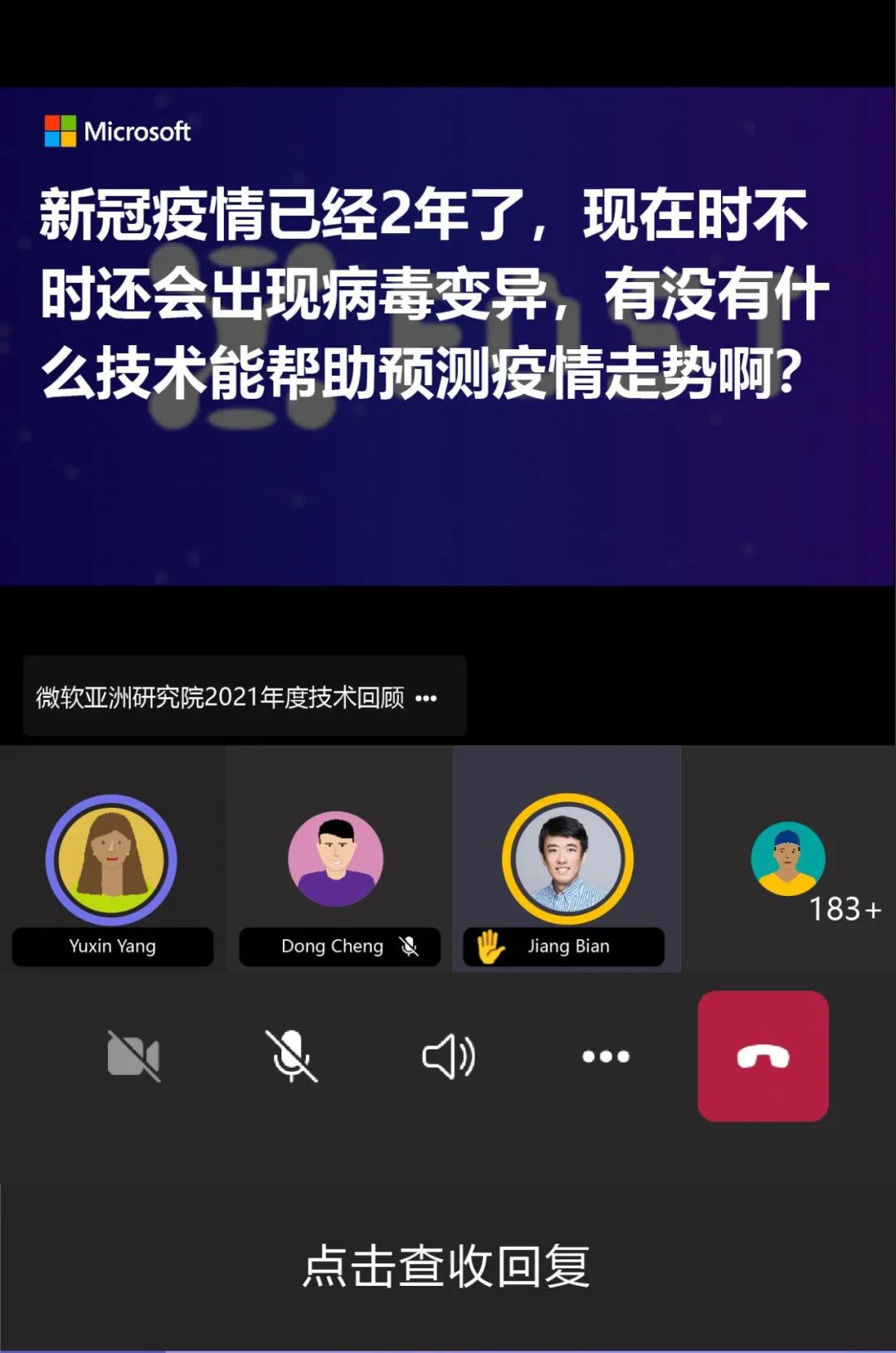
Task: Open more meeting options
Action: click(606, 1056)
